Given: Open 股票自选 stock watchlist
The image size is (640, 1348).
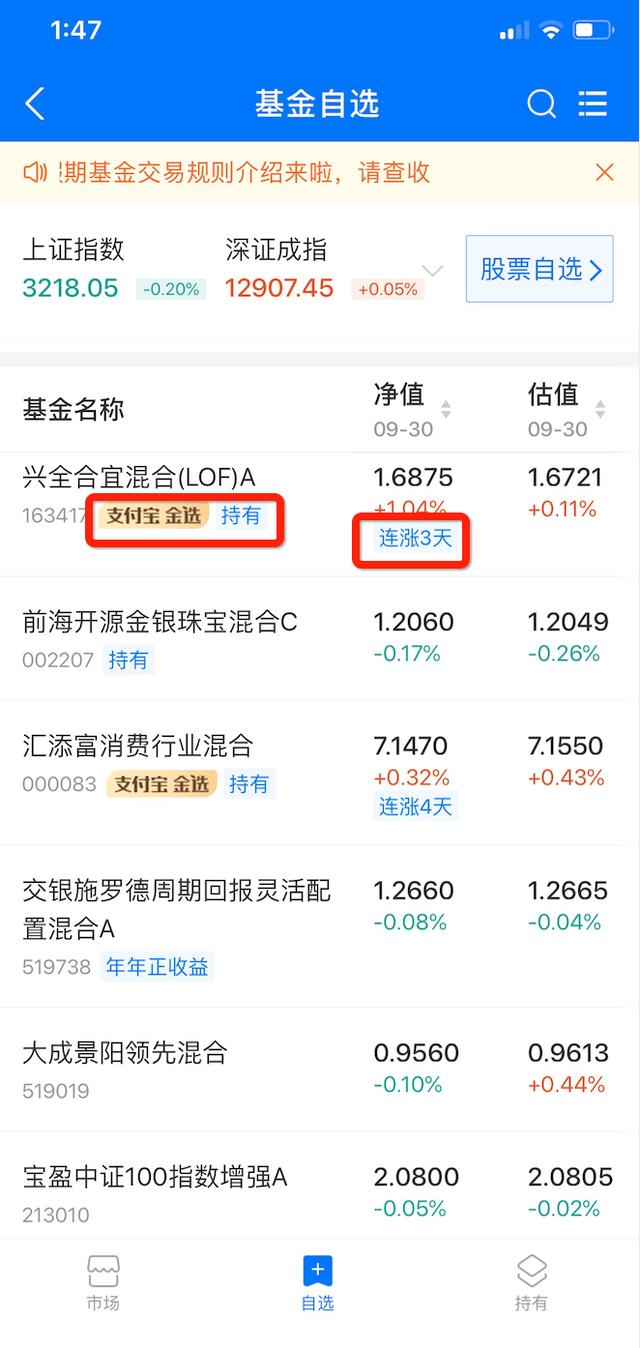Looking at the screenshot, I should 540,269.
